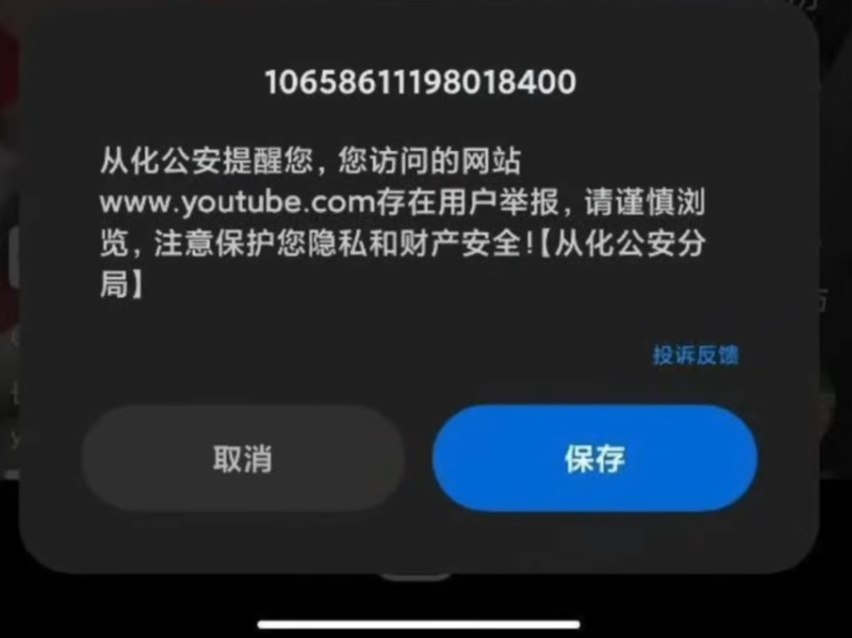Screen dimensions: 852x638
Task: Open the 投诉反馈 complaint feedback link
Action: coord(695,355)
